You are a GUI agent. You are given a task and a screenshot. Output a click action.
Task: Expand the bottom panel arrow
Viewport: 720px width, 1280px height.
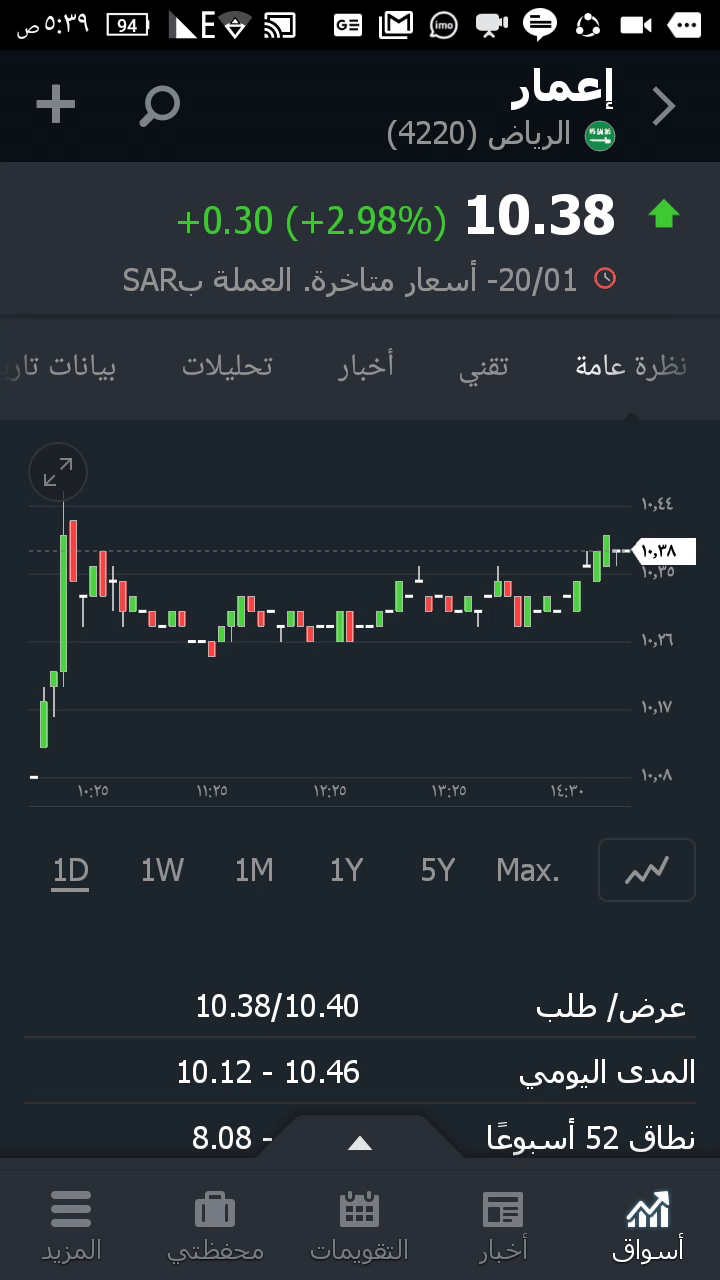point(360,1143)
